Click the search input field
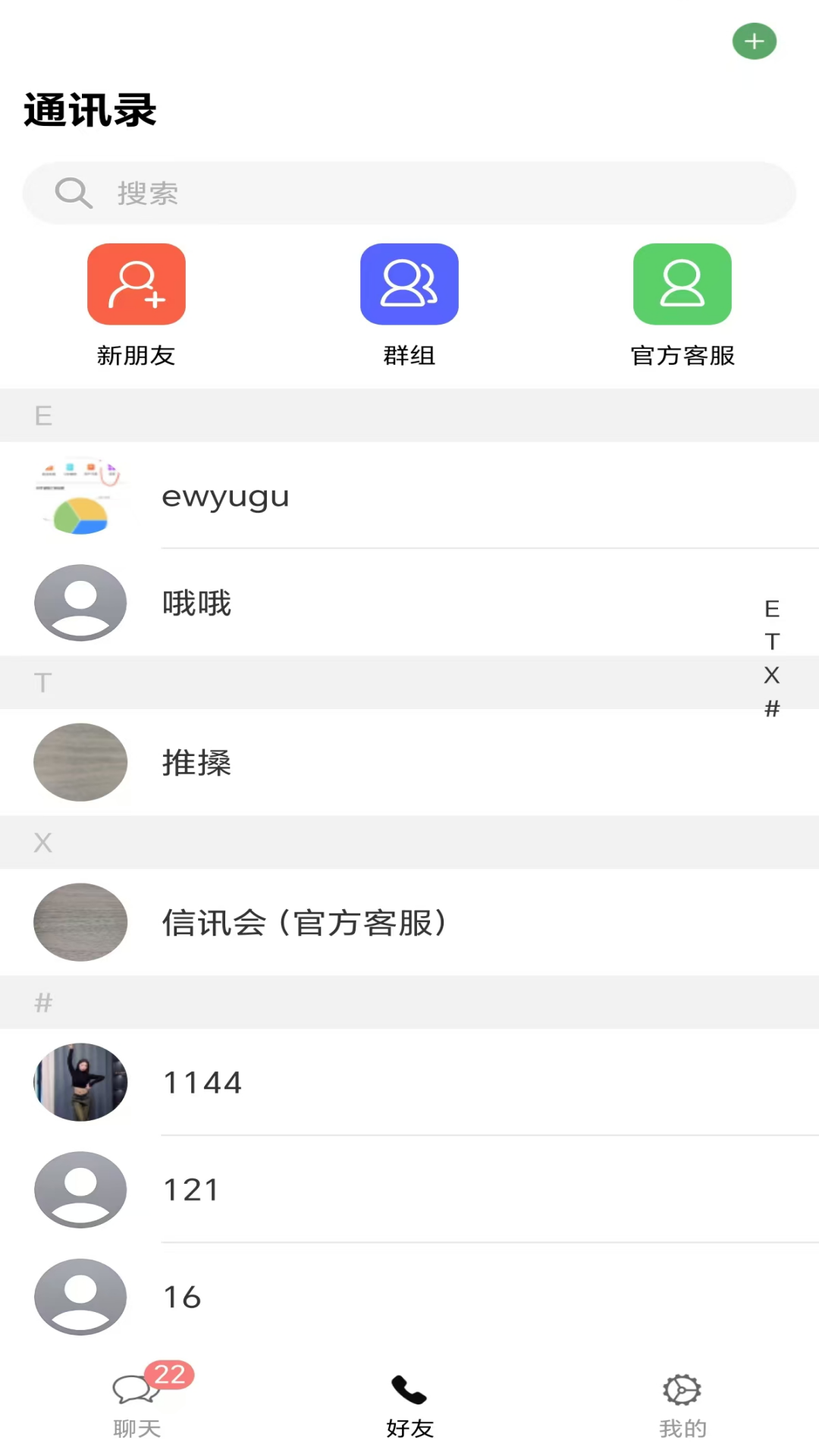Screen dimensions: 819x1456 coord(409,192)
